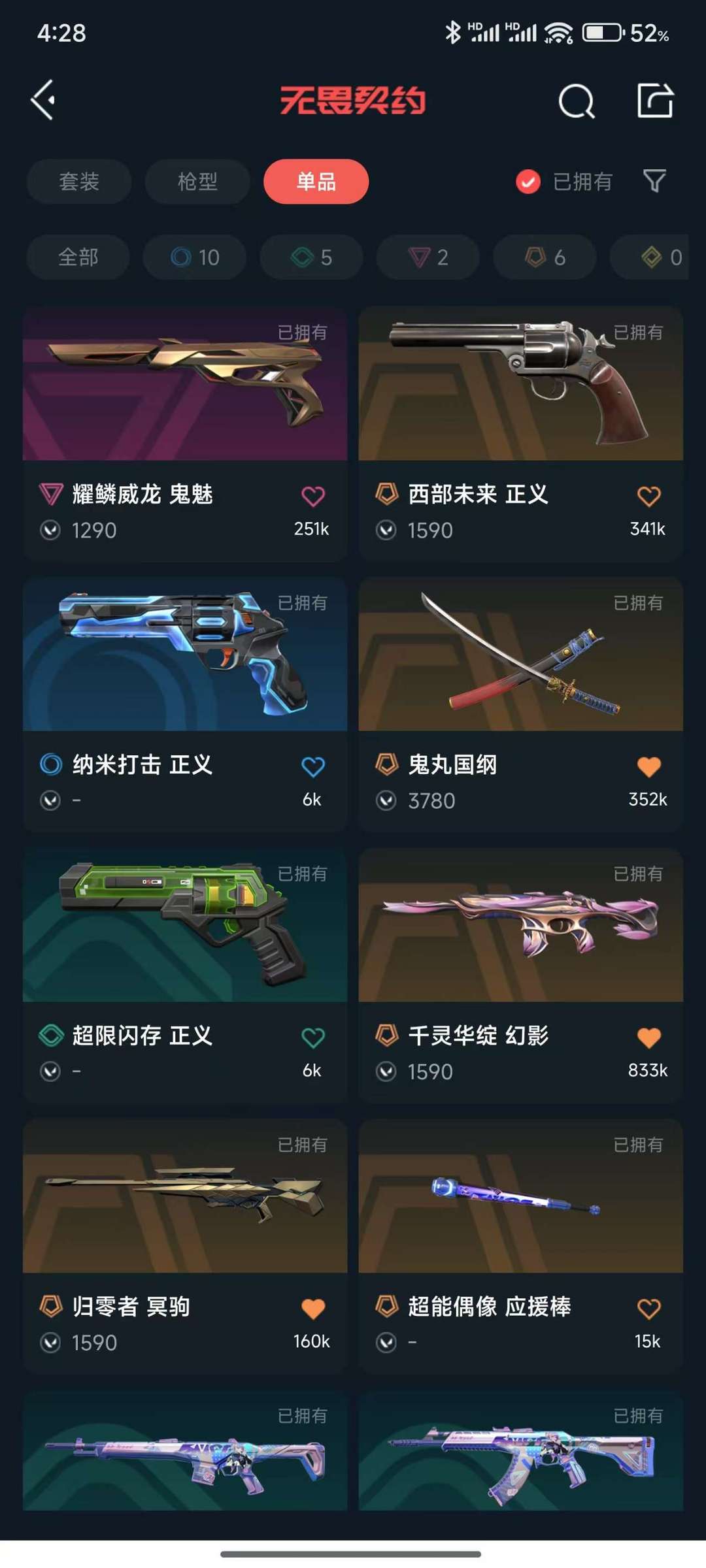The image size is (706, 1568).
Task: Filter by the orange tier chip showing 6
Action: pyautogui.click(x=545, y=257)
